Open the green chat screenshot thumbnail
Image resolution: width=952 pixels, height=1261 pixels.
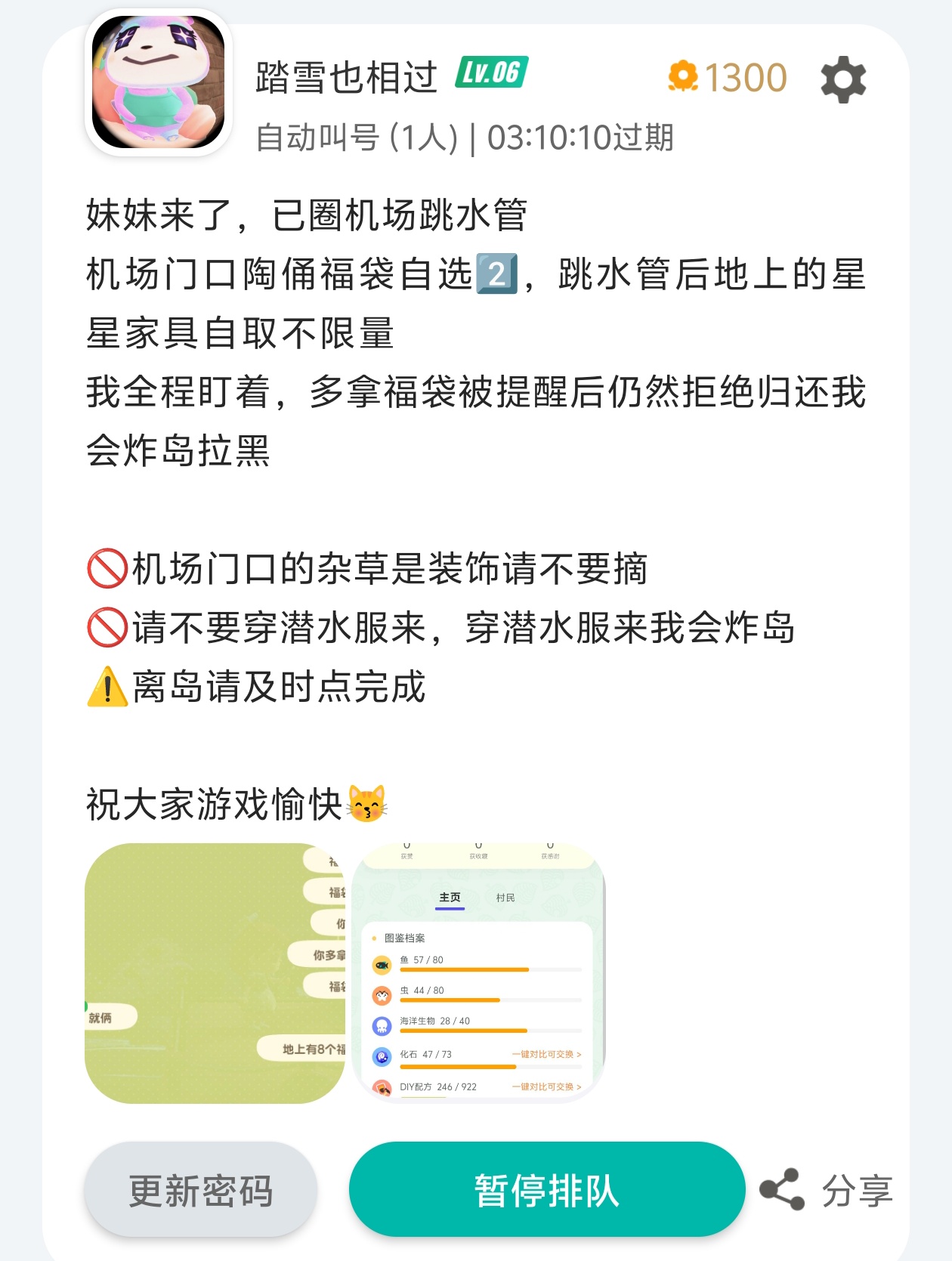215,973
